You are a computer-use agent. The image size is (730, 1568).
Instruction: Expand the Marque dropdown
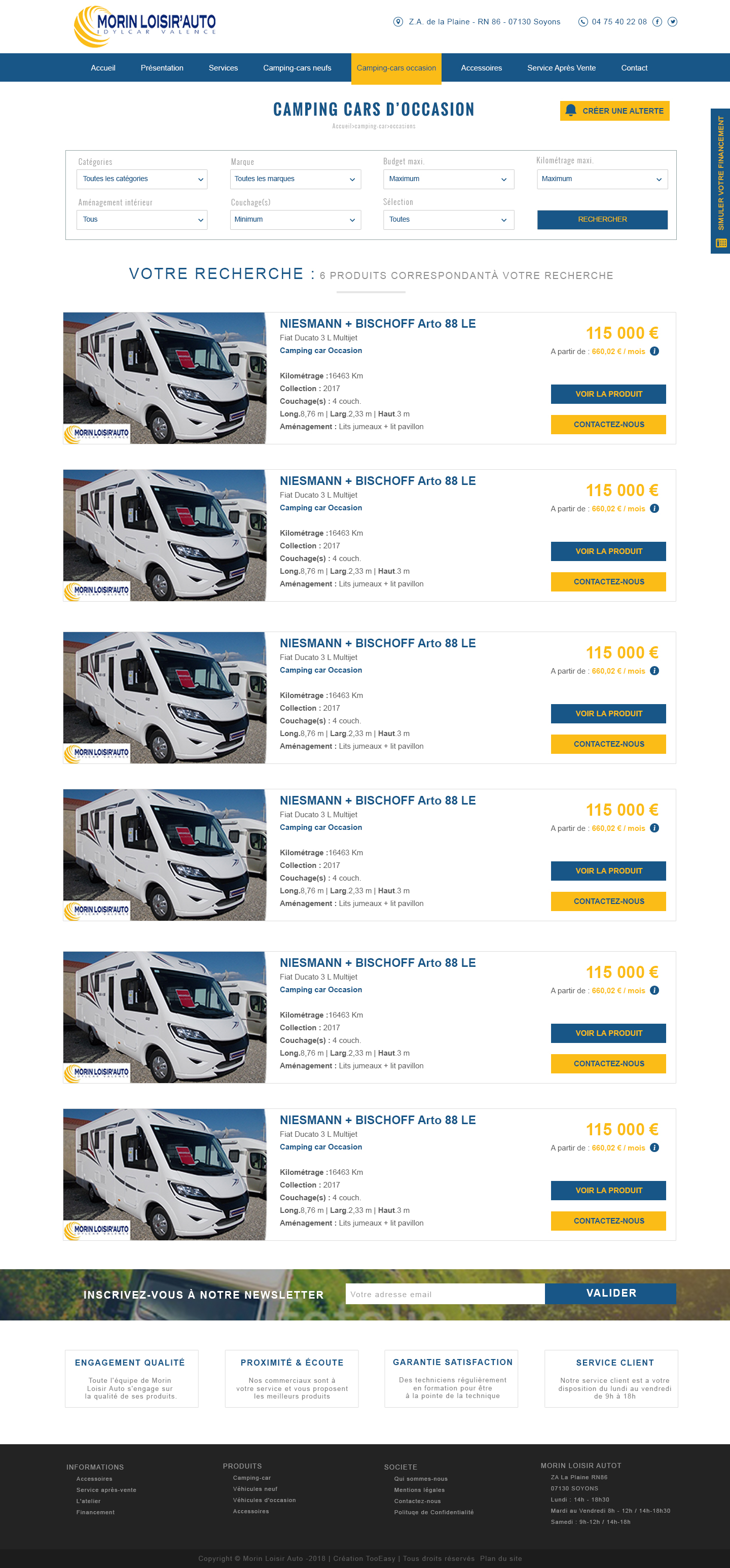click(x=295, y=179)
